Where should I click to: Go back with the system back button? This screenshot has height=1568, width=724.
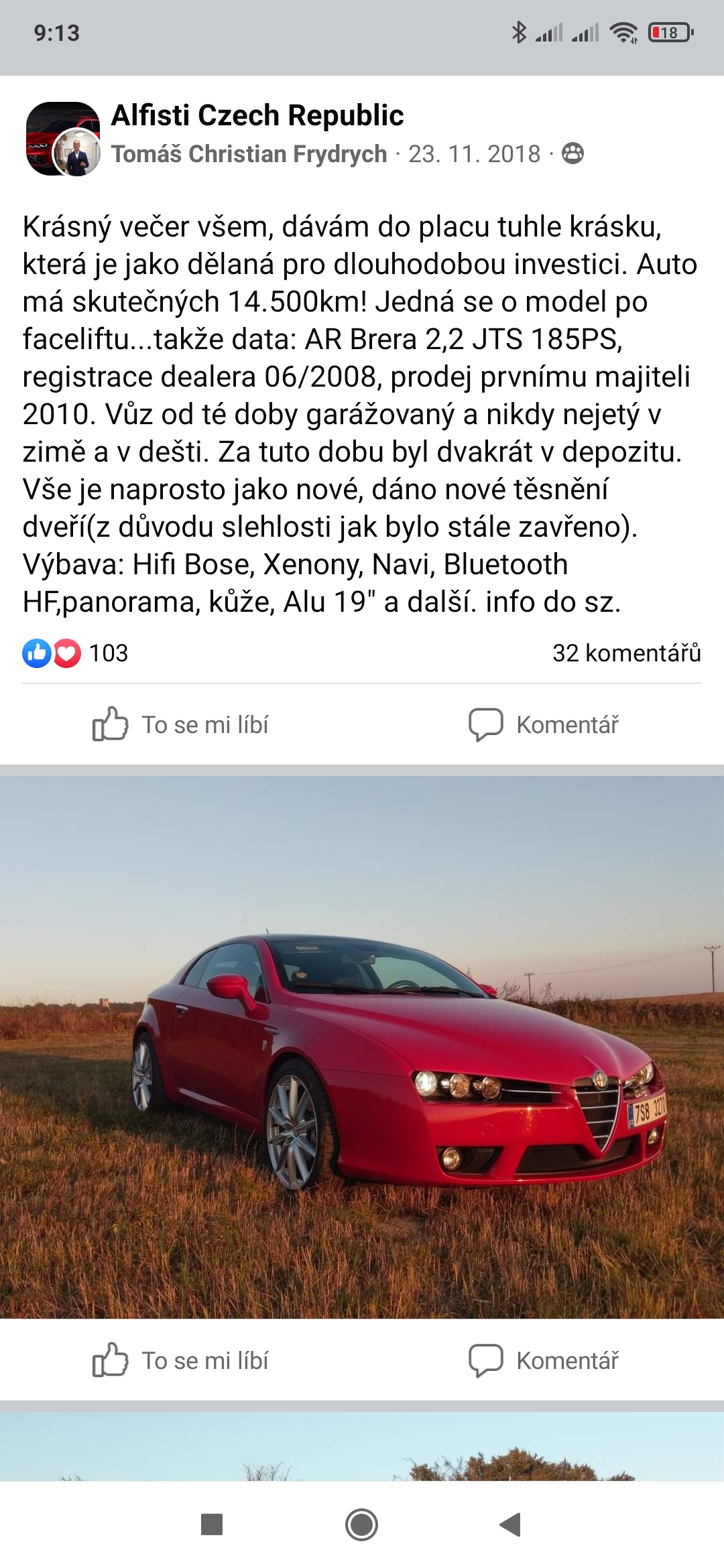point(511,1524)
